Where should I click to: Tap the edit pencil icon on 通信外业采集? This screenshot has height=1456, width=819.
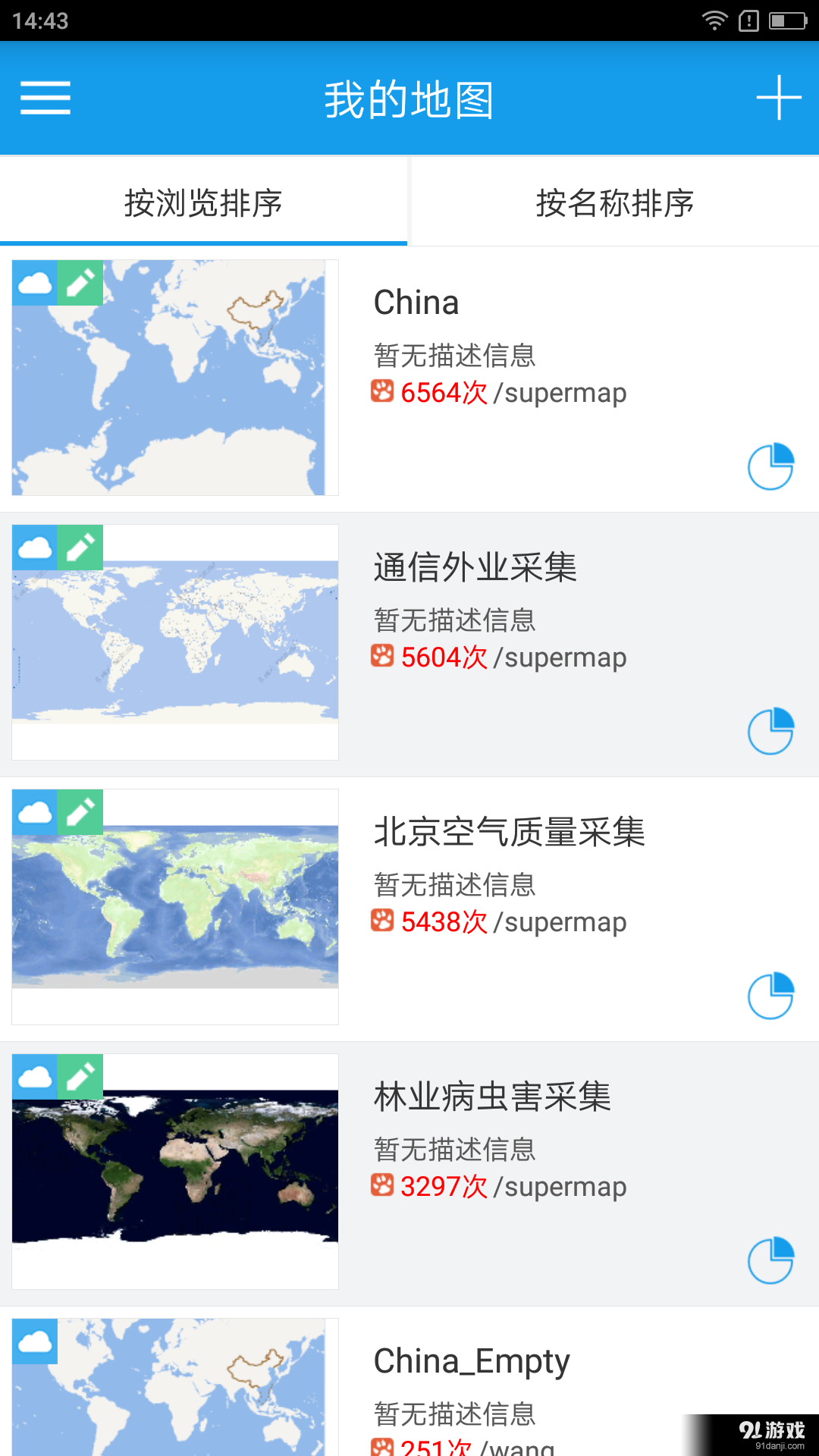80,548
